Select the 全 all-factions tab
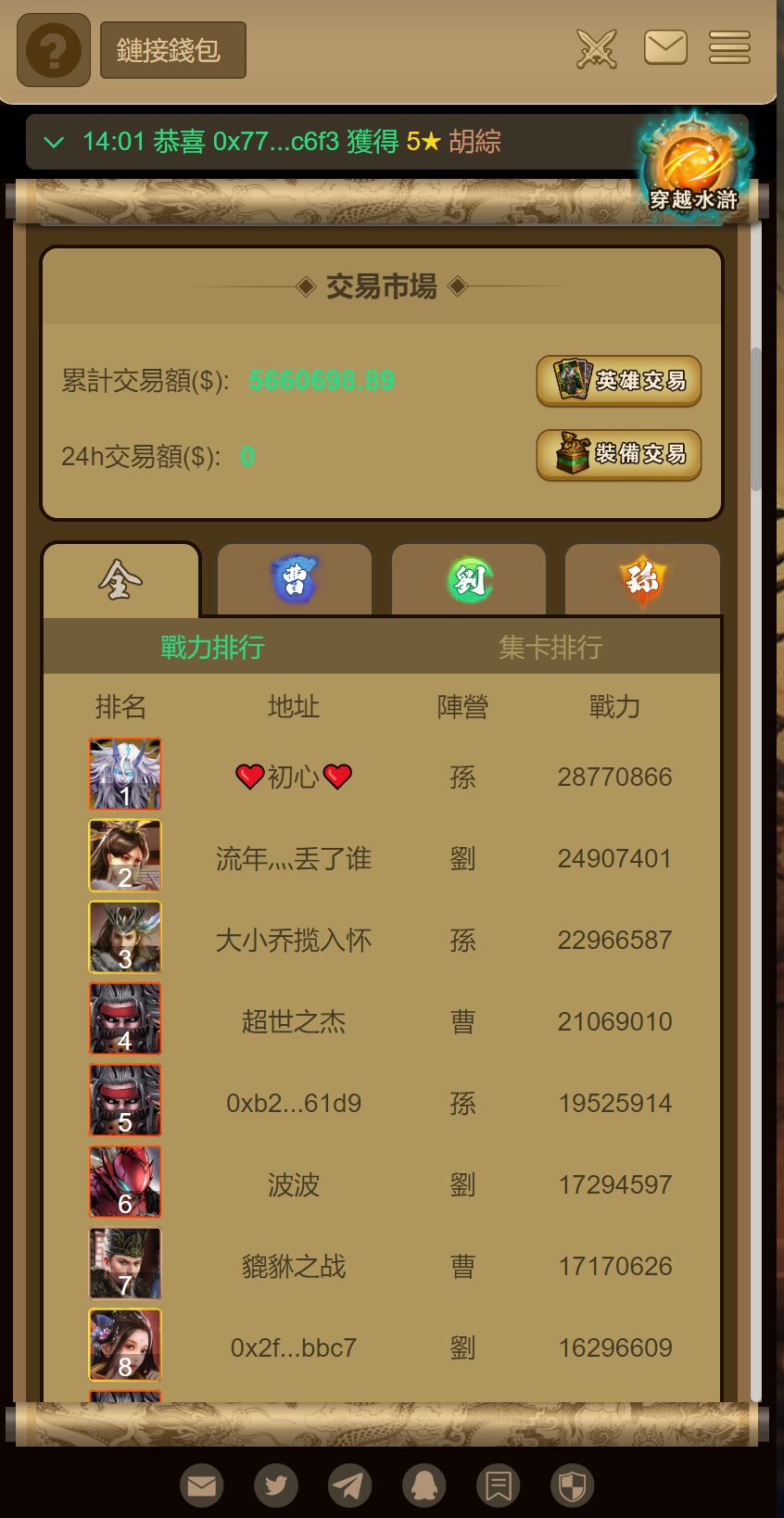784x1518 pixels. (121, 581)
